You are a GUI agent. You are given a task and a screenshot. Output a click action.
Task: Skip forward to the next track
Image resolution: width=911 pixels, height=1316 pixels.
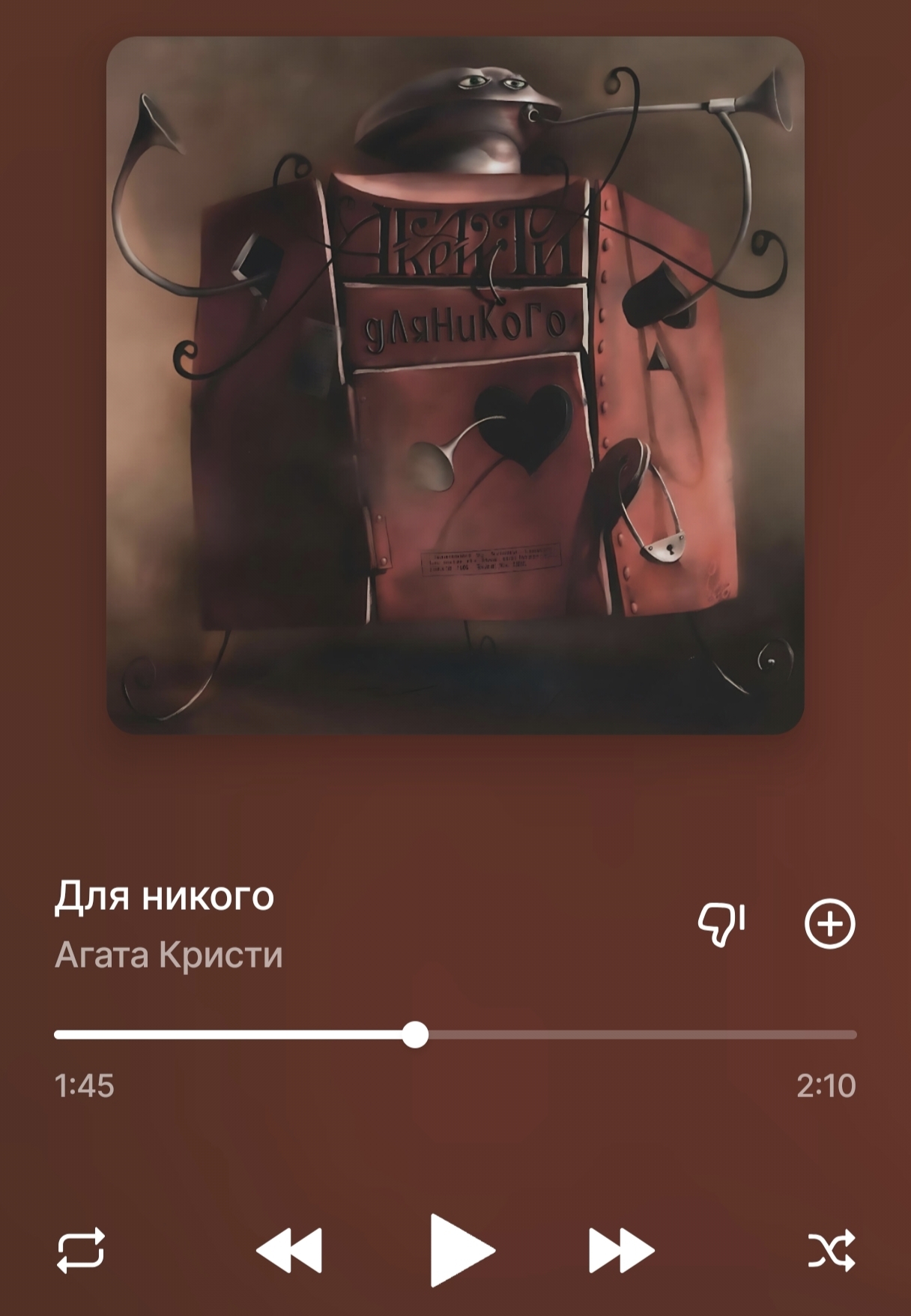pyautogui.click(x=621, y=1250)
